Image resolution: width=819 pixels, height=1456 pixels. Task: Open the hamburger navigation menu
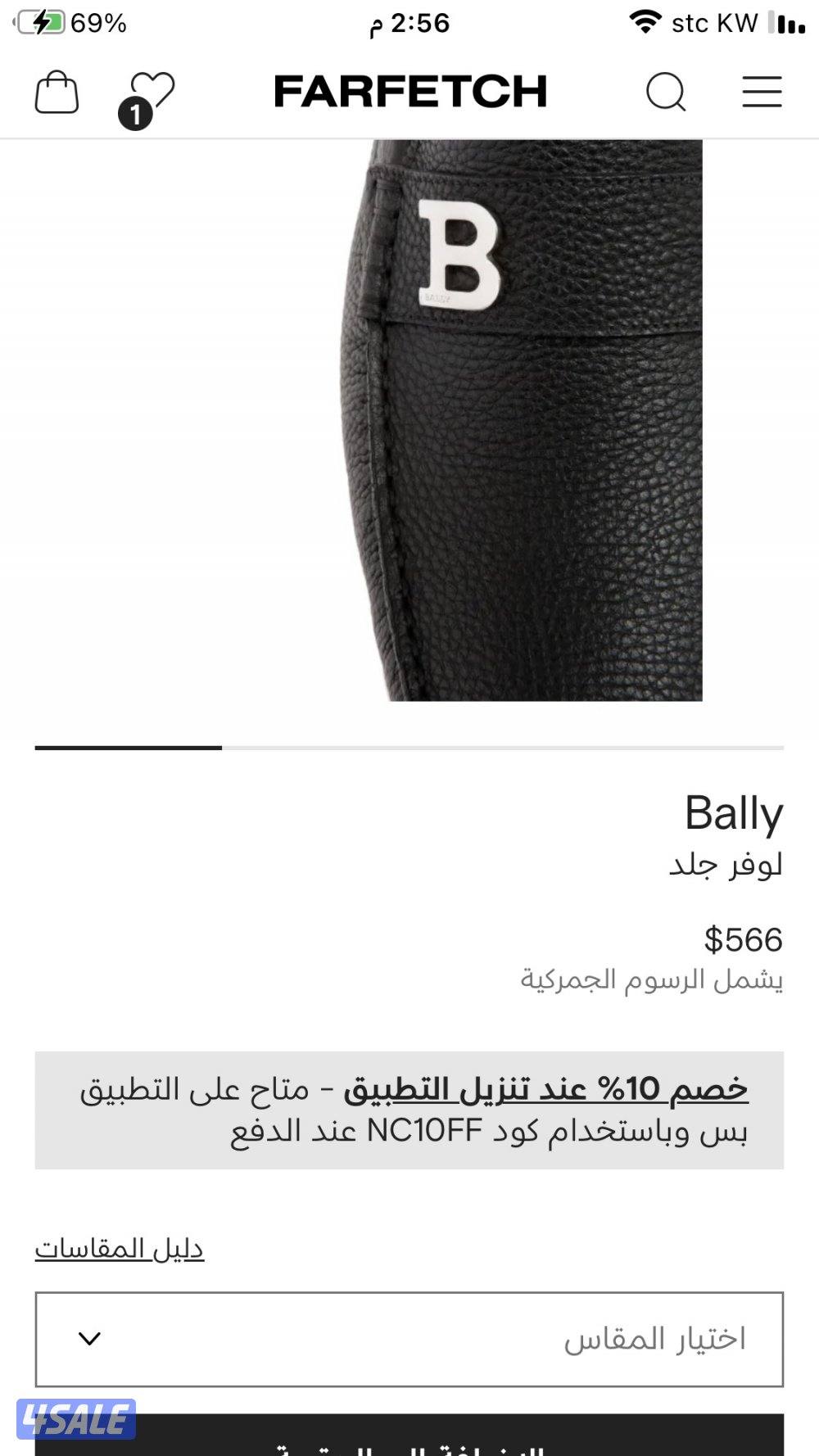(761, 93)
